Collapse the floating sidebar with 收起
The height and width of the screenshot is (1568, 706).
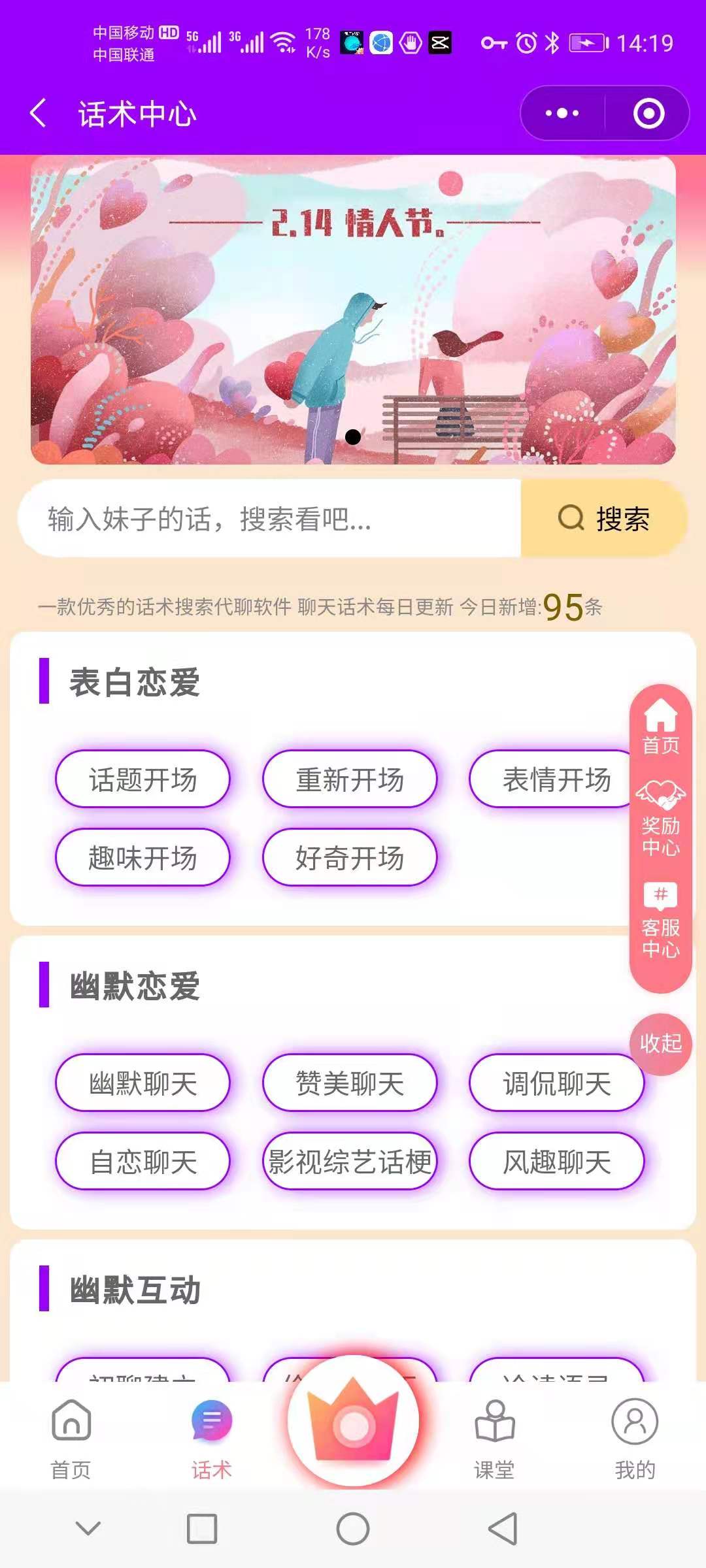pyautogui.click(x=660, y=1043)
